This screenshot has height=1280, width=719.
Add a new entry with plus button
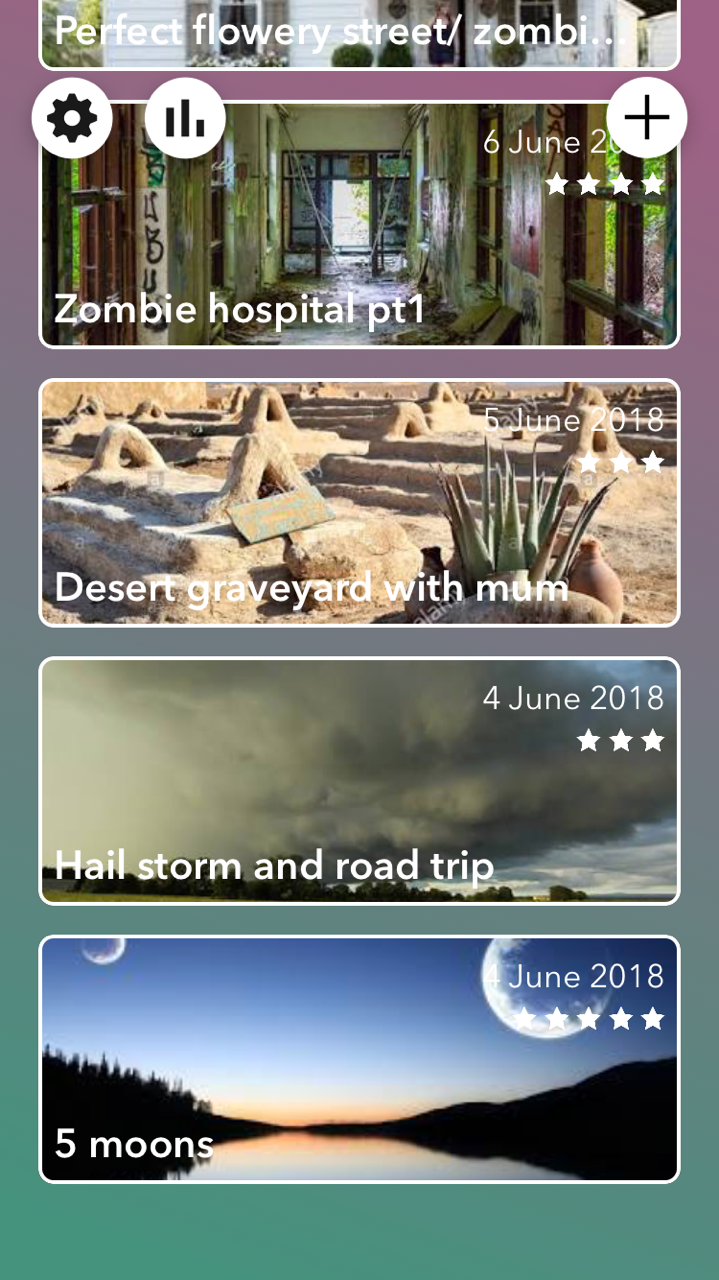pos(646,118)
